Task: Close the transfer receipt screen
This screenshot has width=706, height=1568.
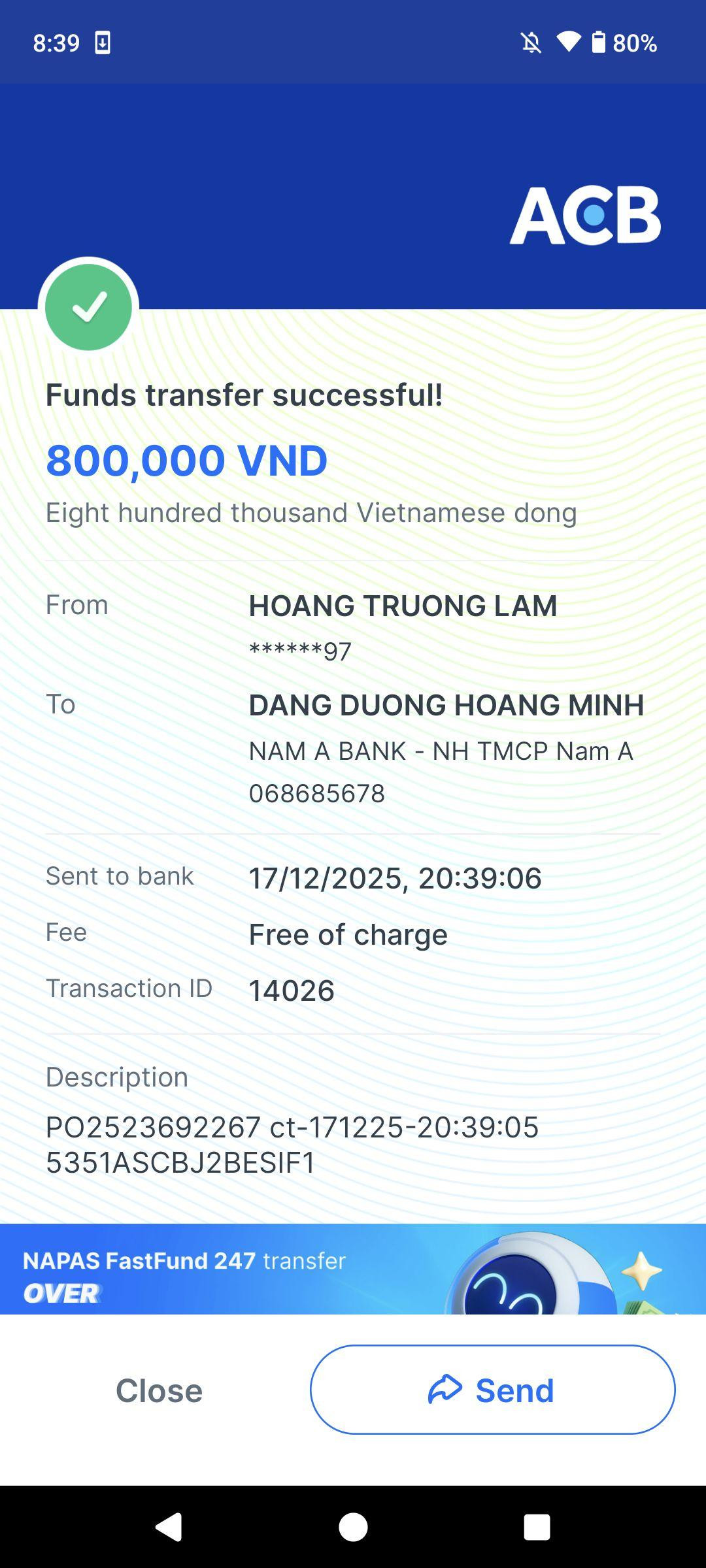Action: click(159, 1390)
